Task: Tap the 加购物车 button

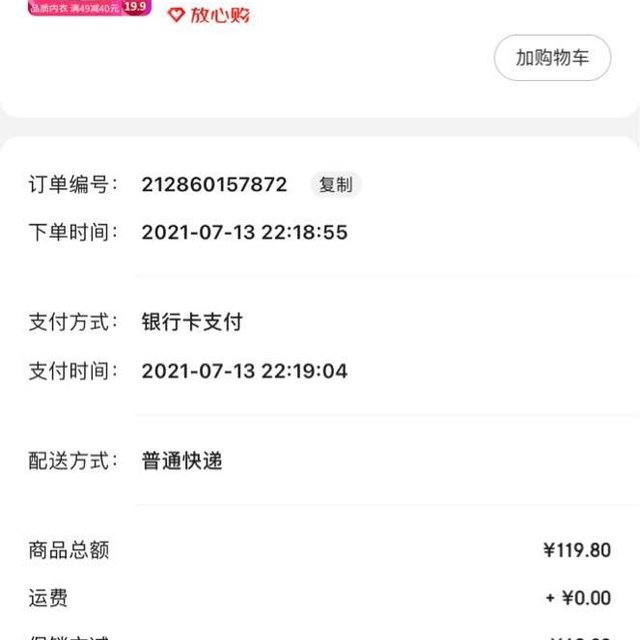Action: [552, 58]
